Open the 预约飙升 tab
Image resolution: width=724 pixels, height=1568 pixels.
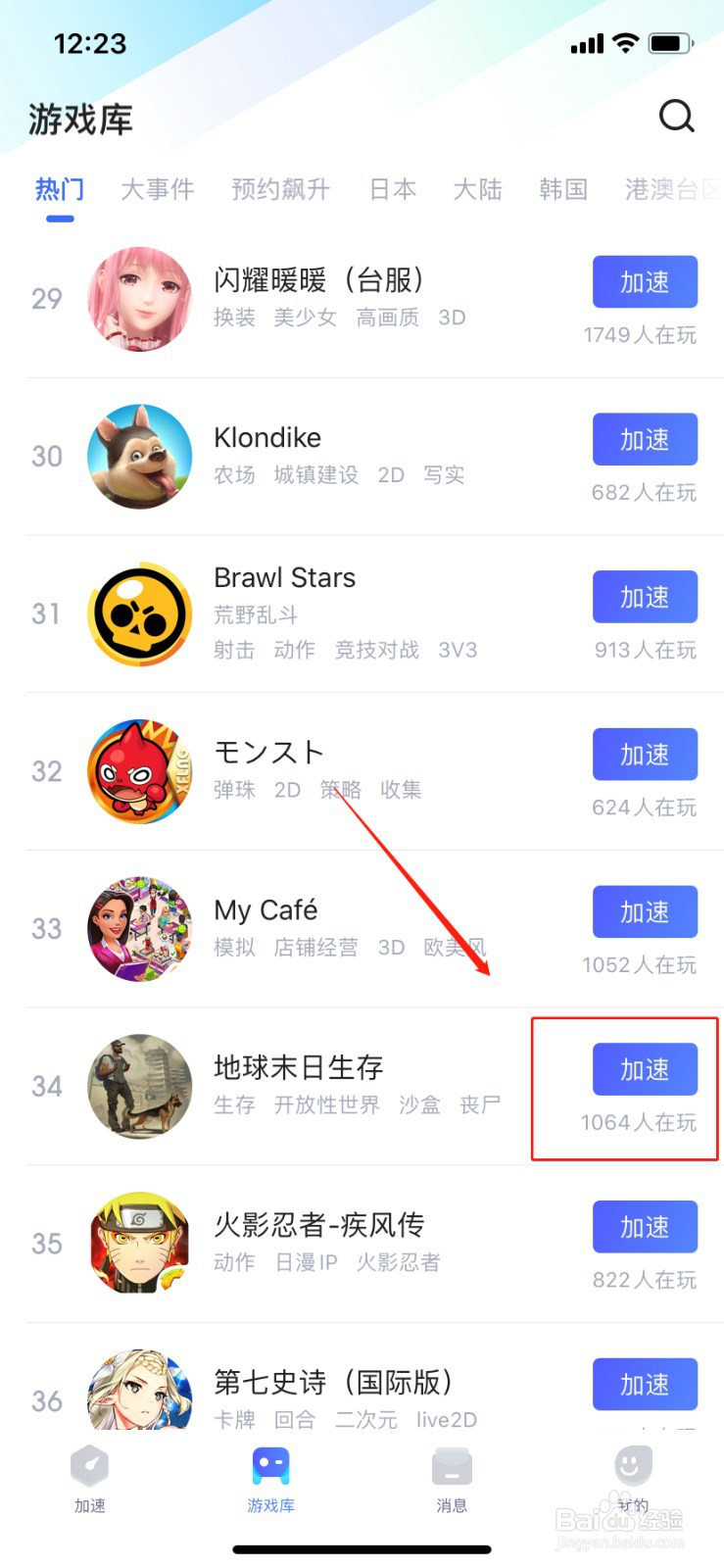pos(279,190)
